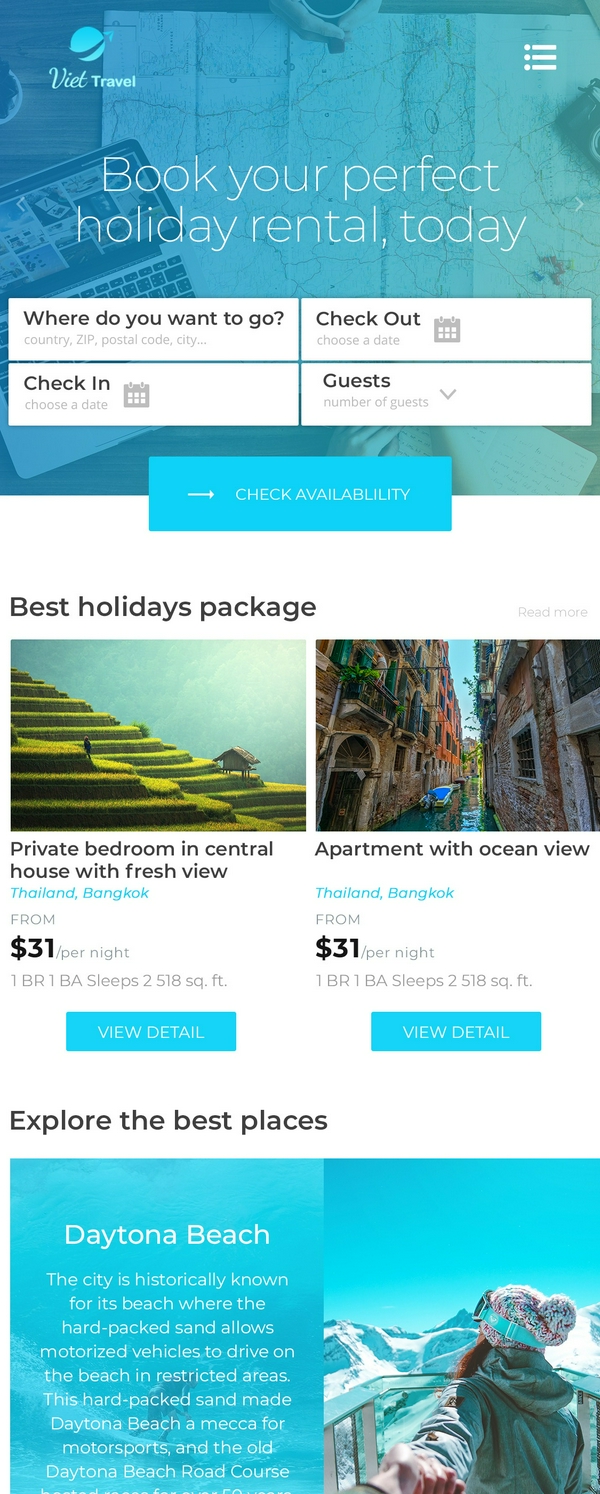Viewport: 600px width, 1494px height.
Task: Go to the next hero slide arrow
Action: point(579,205)
